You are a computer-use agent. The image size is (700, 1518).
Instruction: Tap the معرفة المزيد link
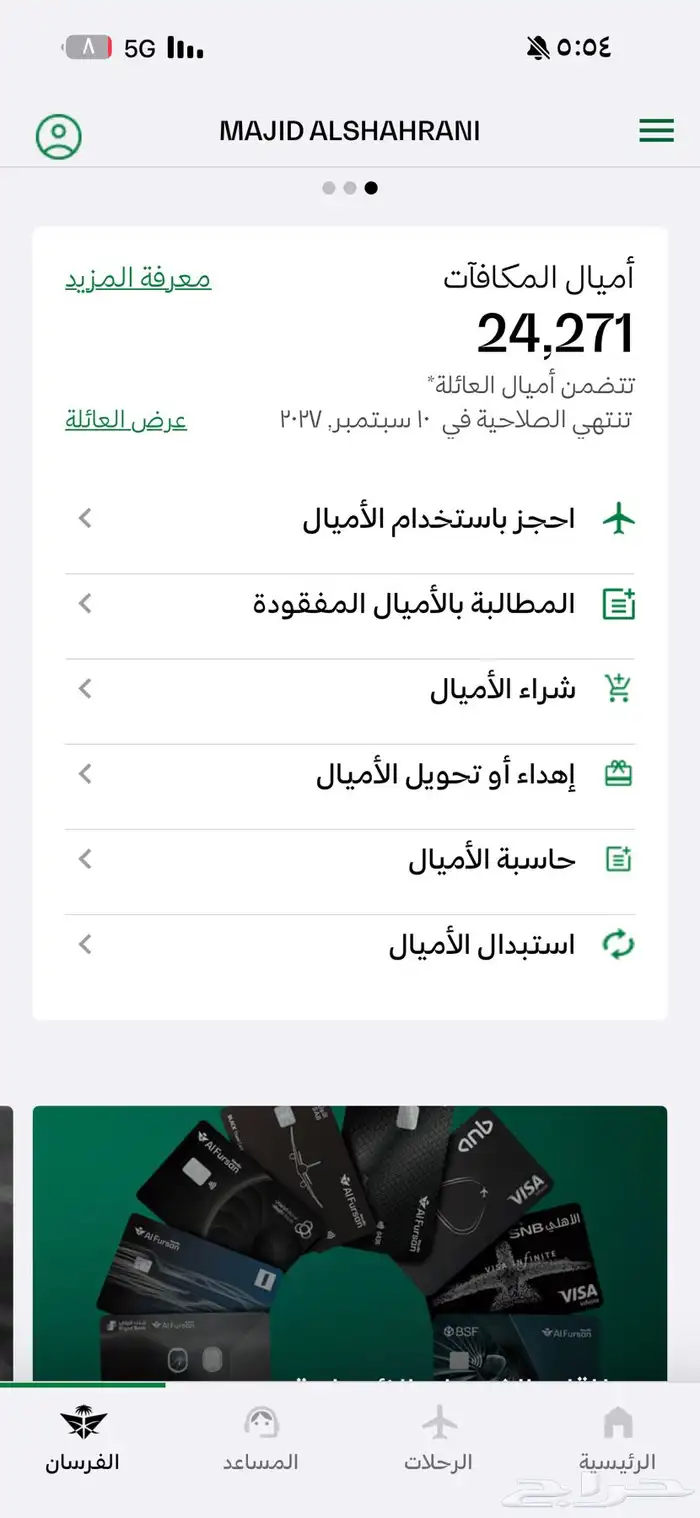click(x=138, y=278)
